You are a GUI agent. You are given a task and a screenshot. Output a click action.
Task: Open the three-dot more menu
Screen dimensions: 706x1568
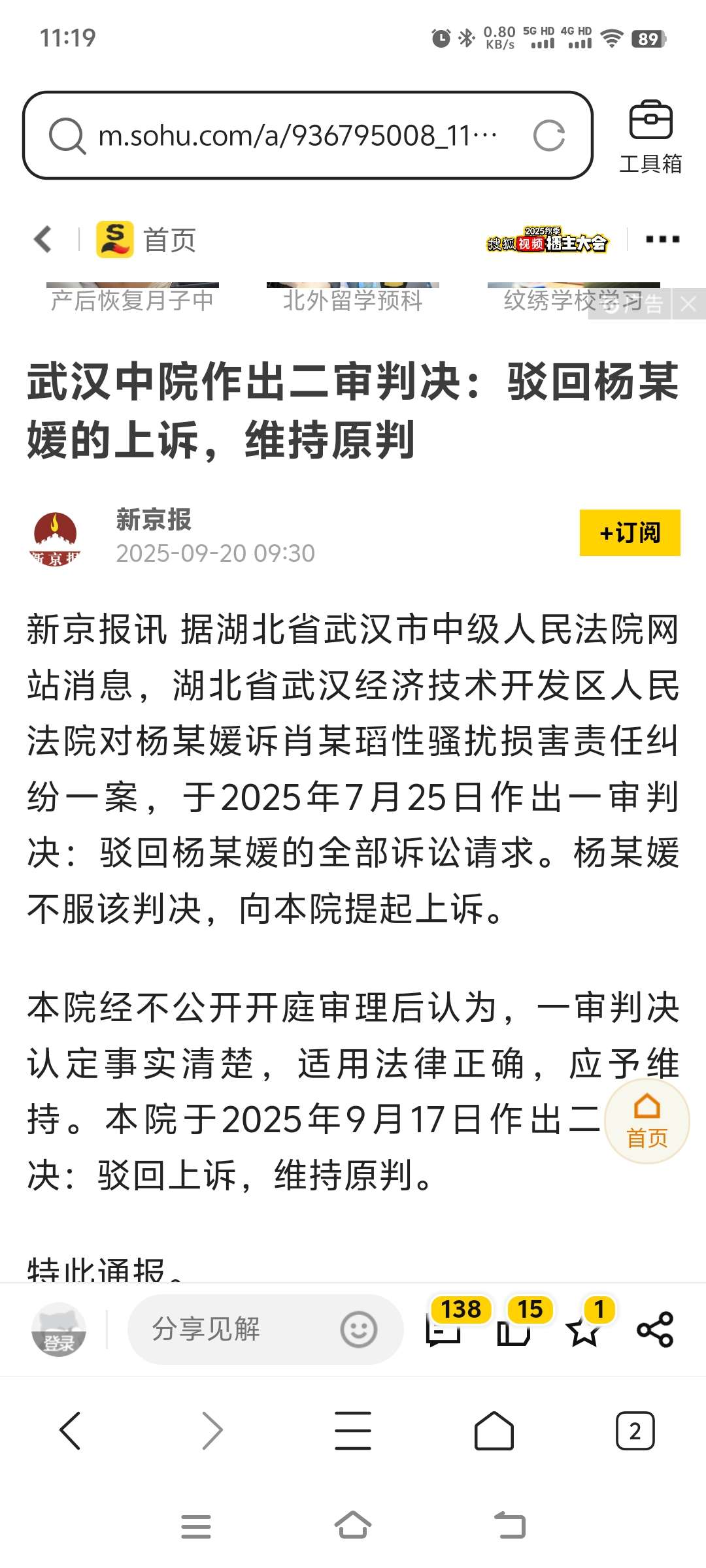click(x=662, y=239)
